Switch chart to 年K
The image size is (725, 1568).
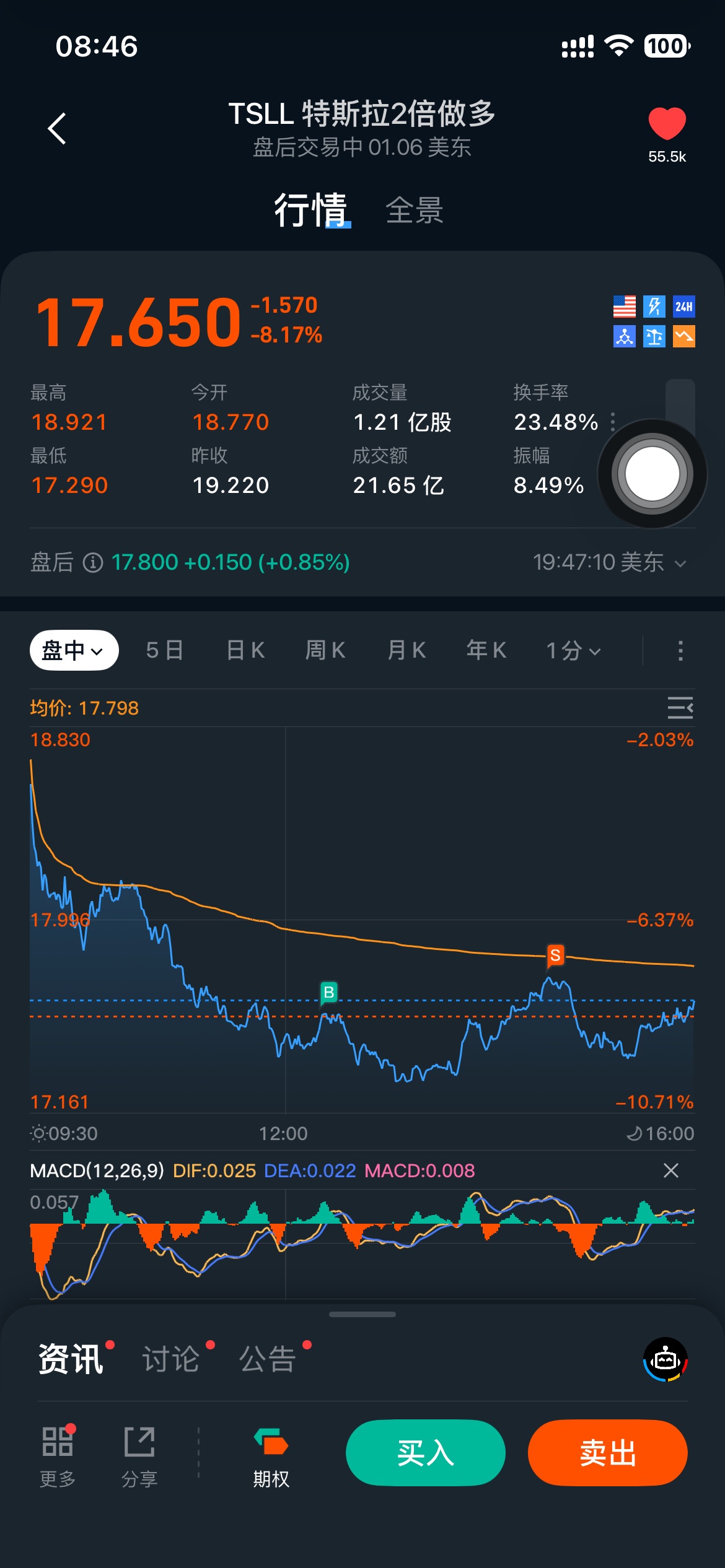point(486,650)
